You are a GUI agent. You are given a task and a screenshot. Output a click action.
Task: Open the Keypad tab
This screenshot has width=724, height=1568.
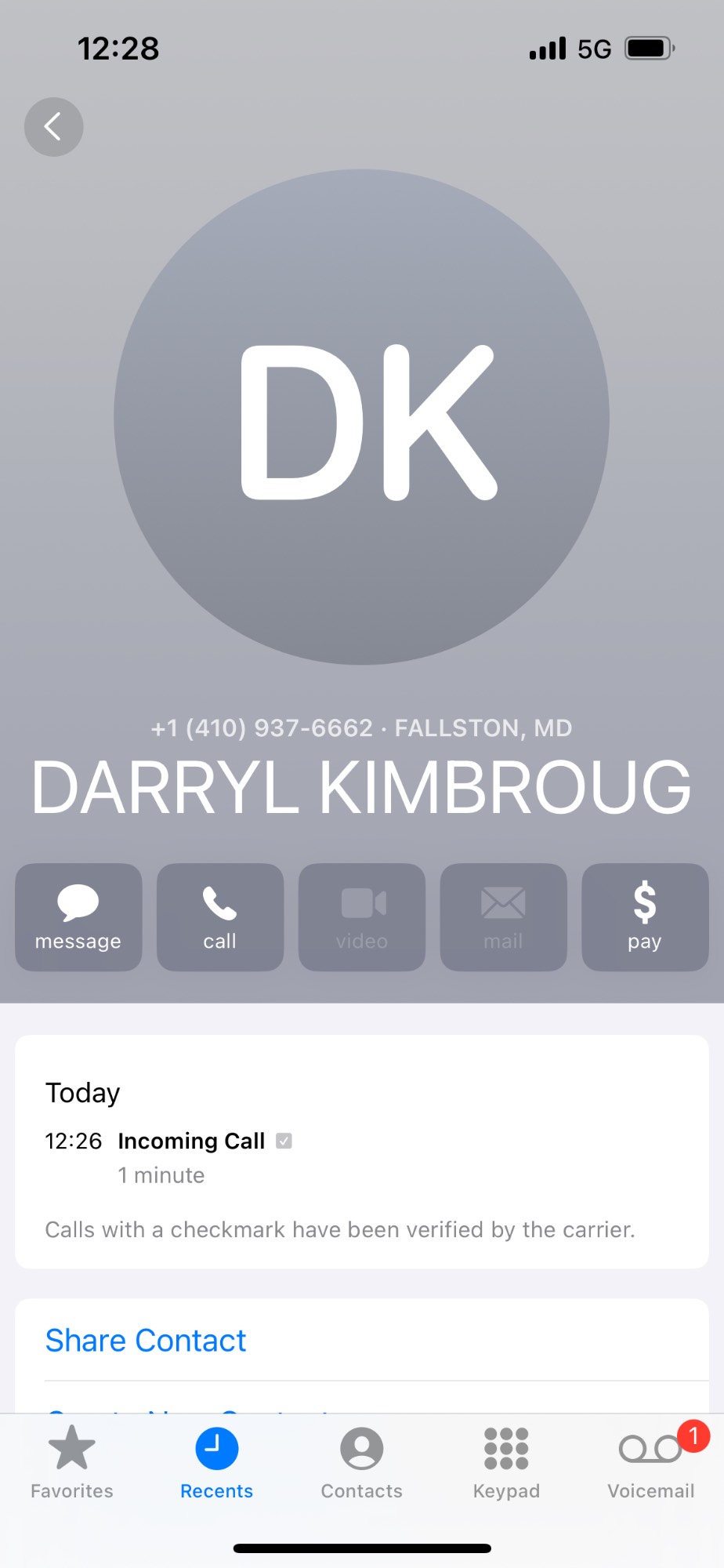(506, 1463)
